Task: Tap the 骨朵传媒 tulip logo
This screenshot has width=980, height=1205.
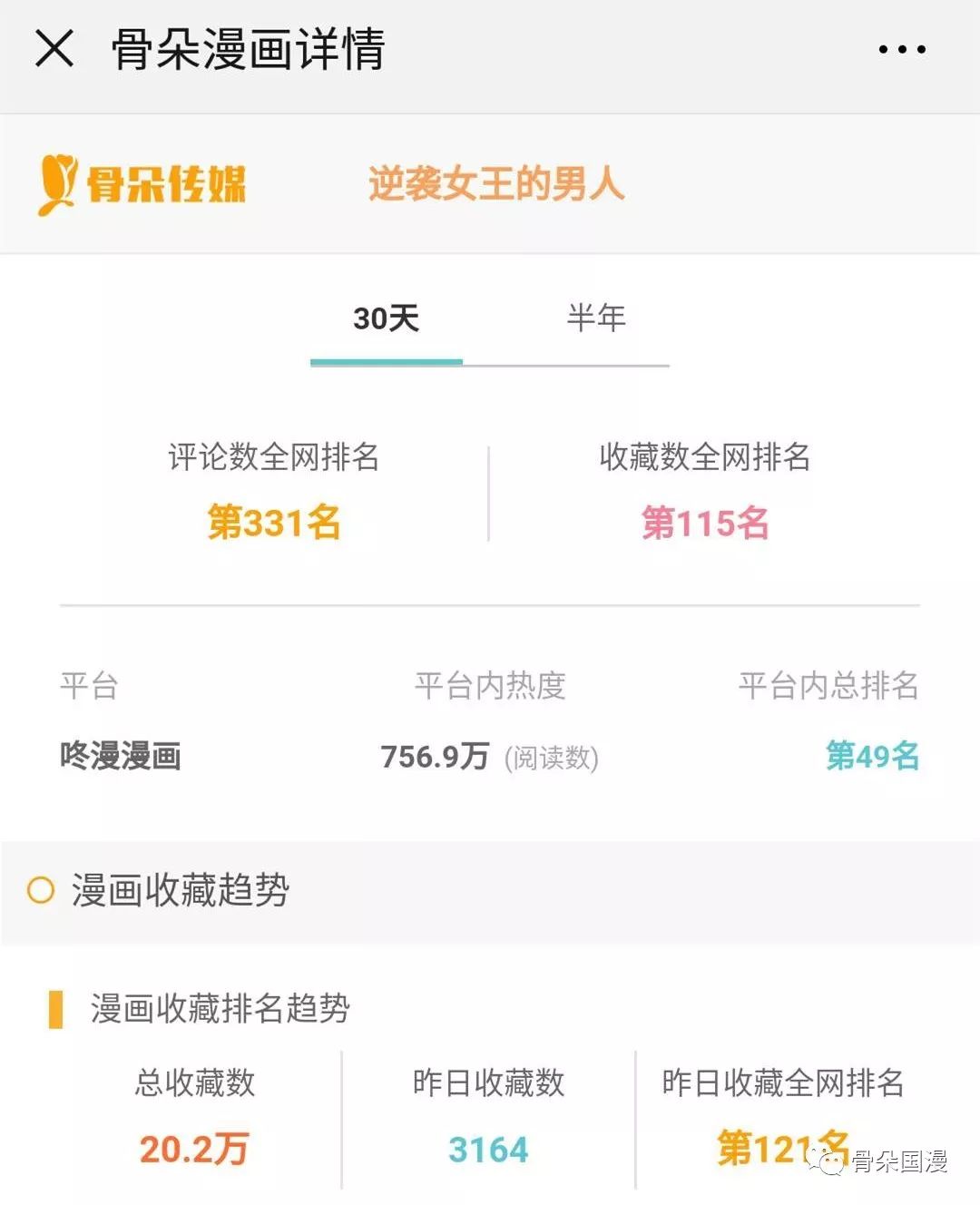Action: tap(58, 183)
